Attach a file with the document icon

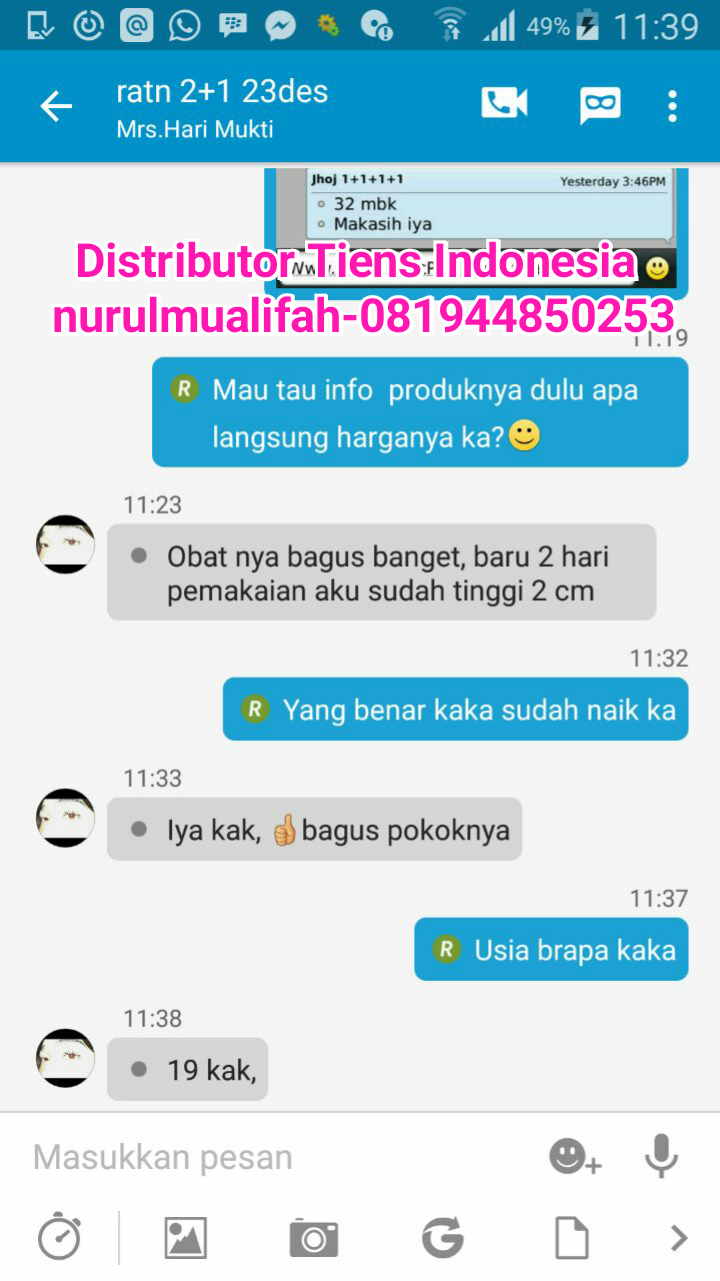point(571,1238)
